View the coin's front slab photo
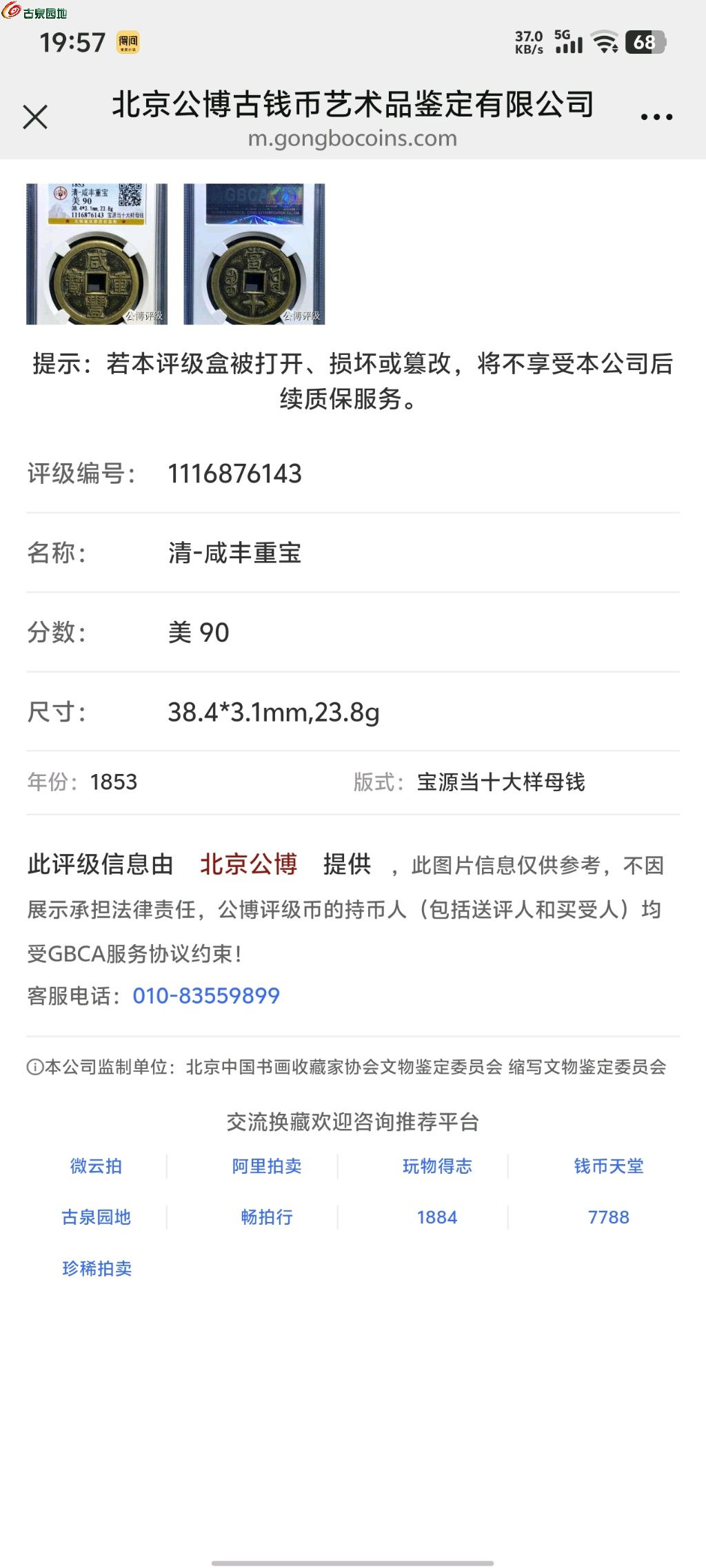Viewport: 706px width, 1568px height. [97, 254]
